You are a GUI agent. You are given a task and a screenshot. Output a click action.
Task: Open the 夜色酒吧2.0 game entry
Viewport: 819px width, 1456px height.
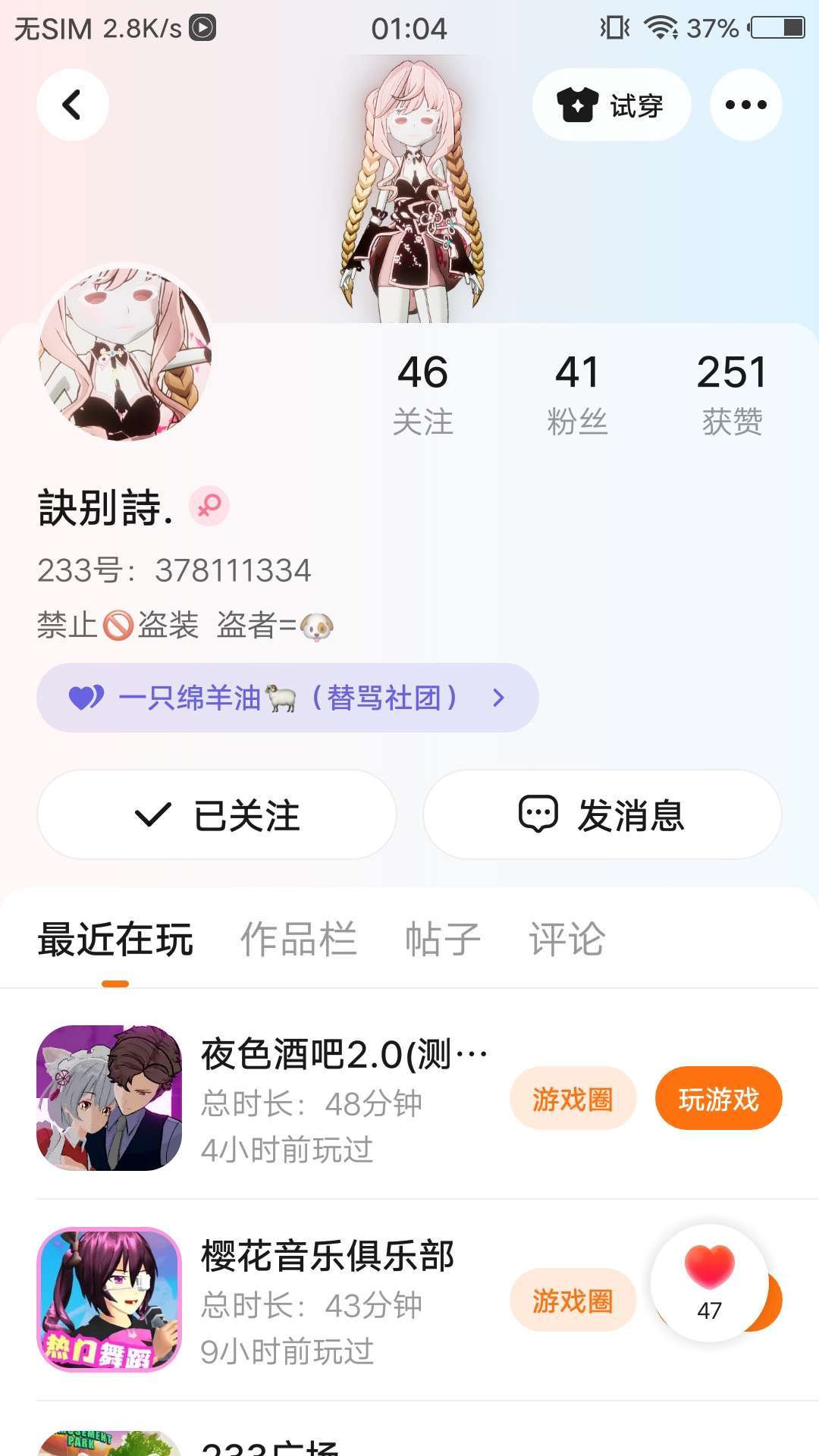(x=264, y=1098)
